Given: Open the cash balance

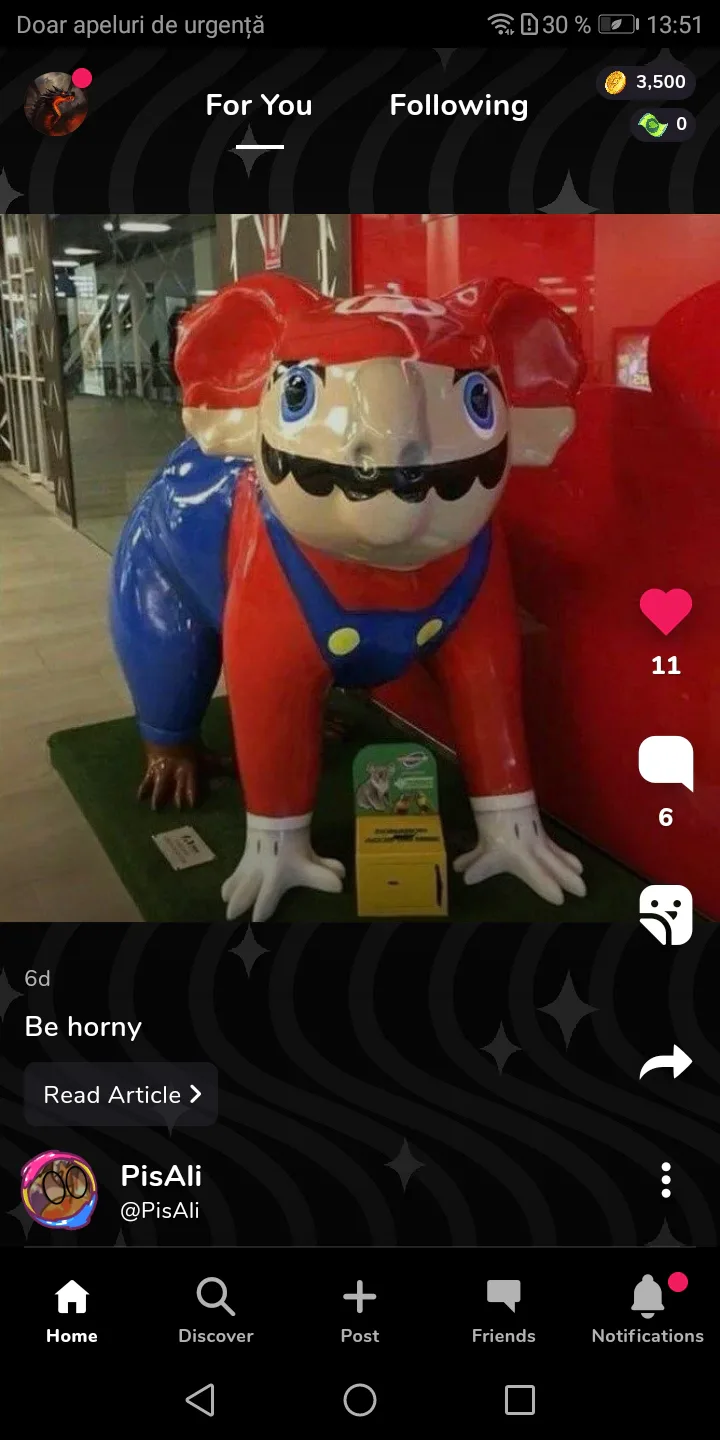Looking at the screenshot, I should 666,124.
